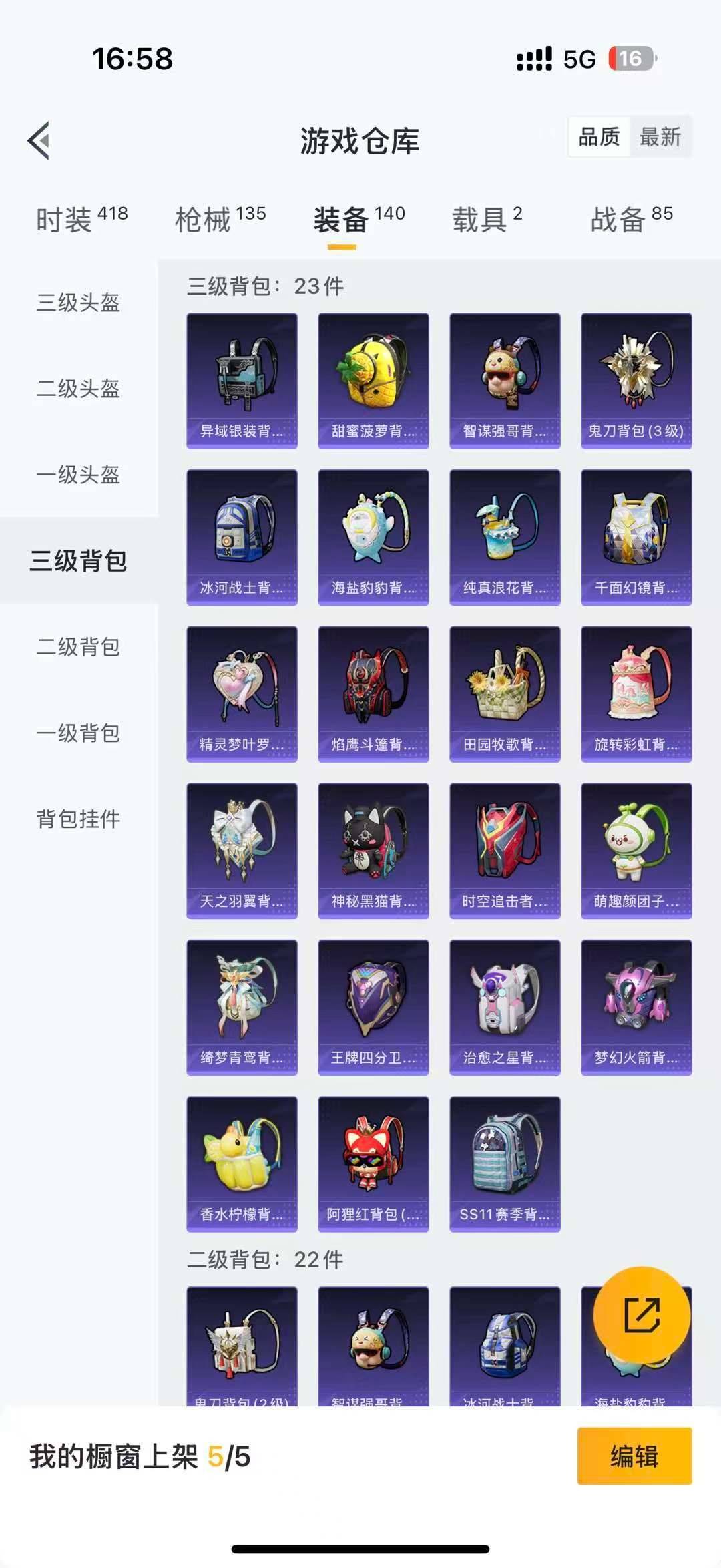View the 田园牧歌 backpack item
The height and width of the screenshot is (1568, 721).
pos(505,694)
